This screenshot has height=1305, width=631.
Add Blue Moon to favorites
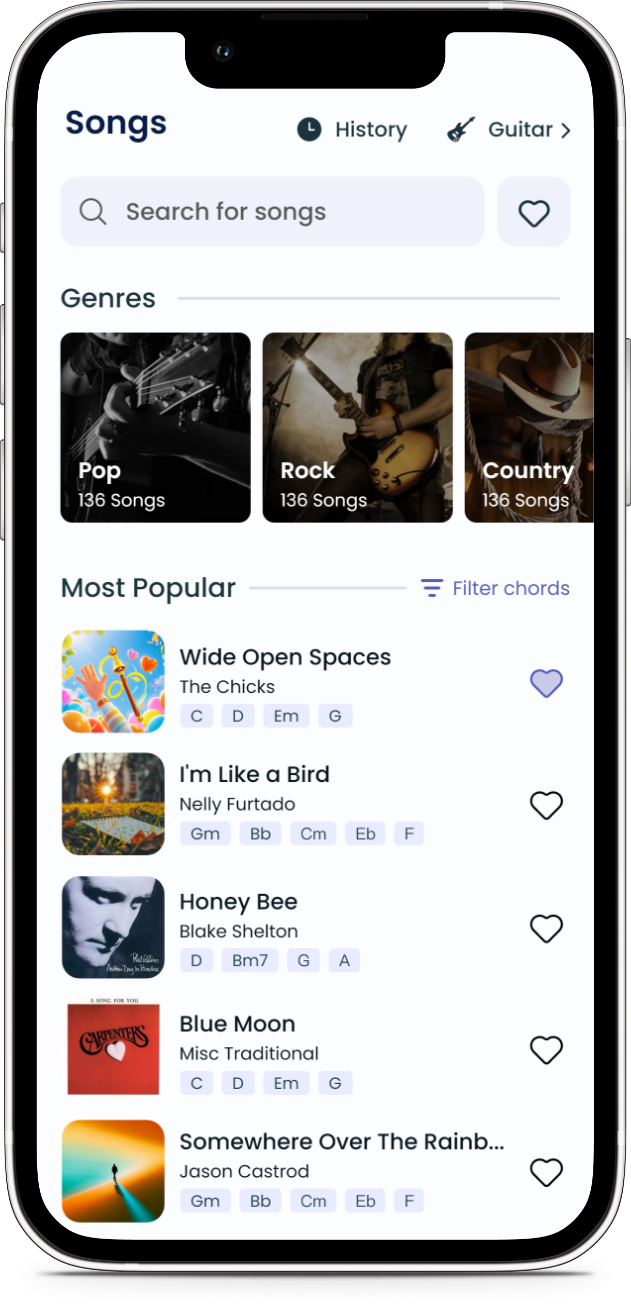point(546,1050)
